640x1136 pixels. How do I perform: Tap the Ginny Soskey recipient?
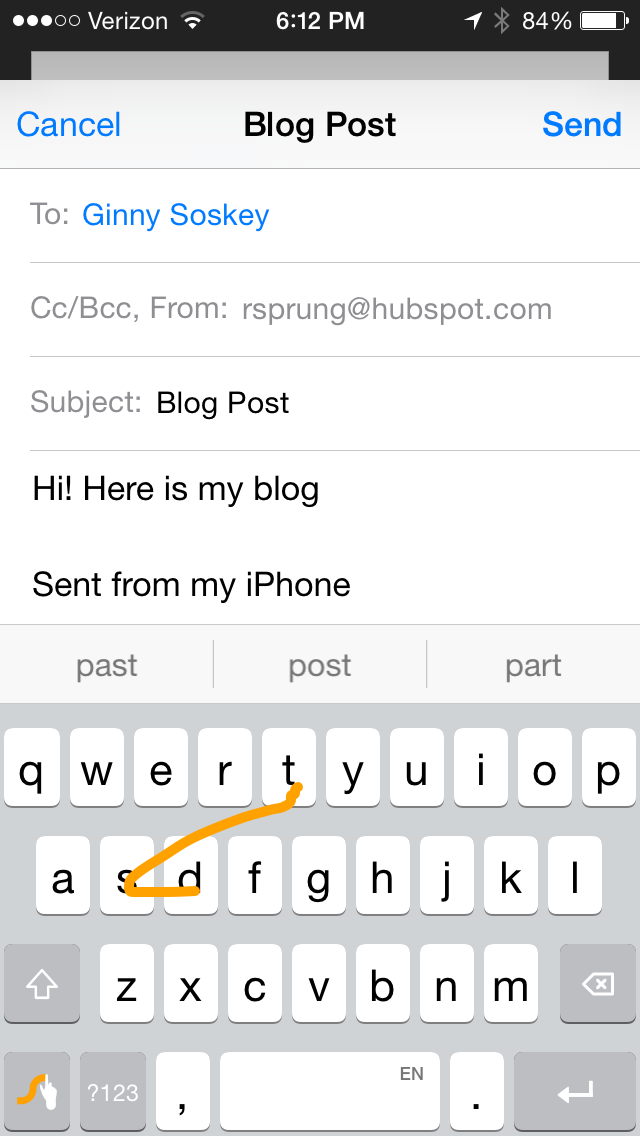(x=175, y=215)
